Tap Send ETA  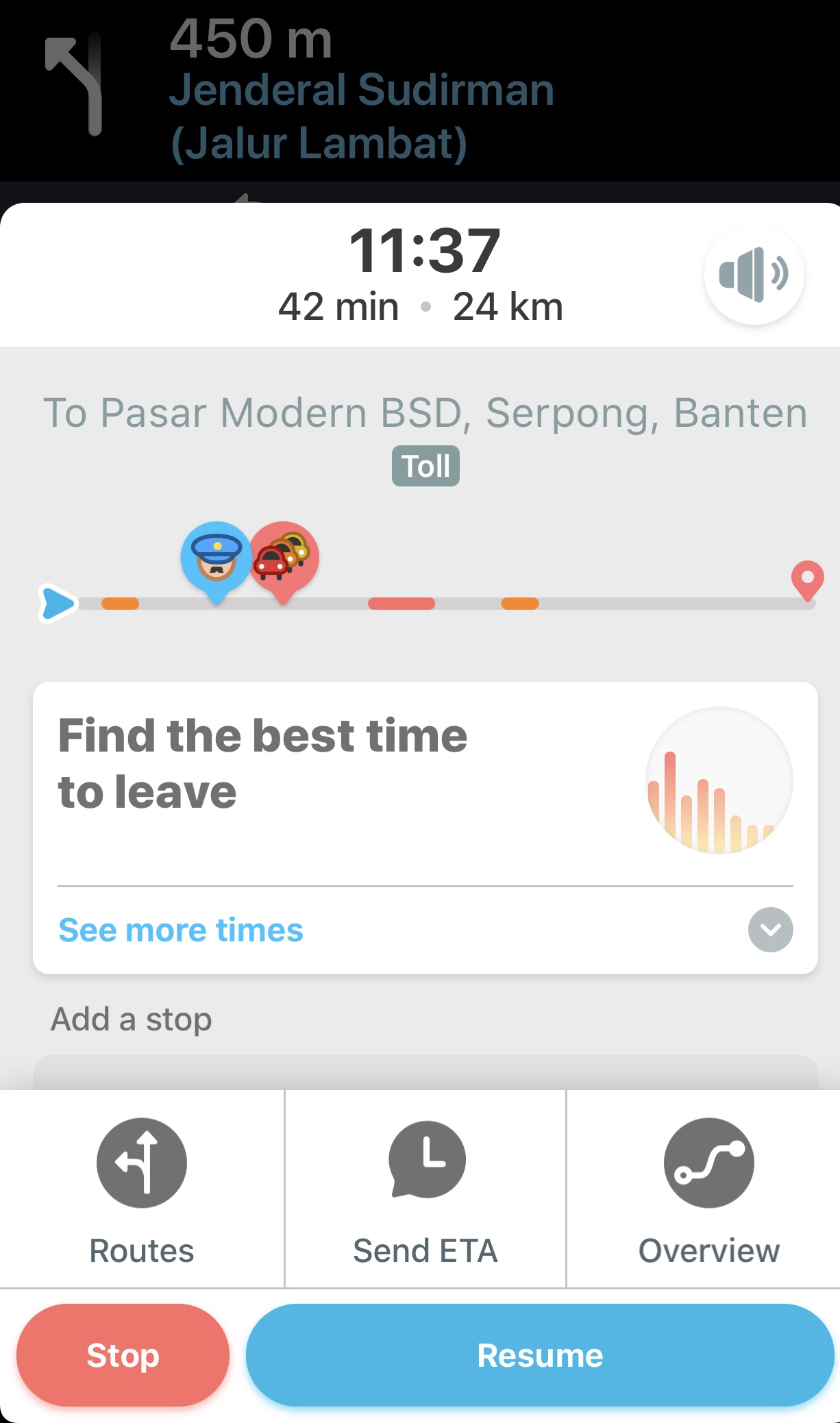[x=425, y=1189]
